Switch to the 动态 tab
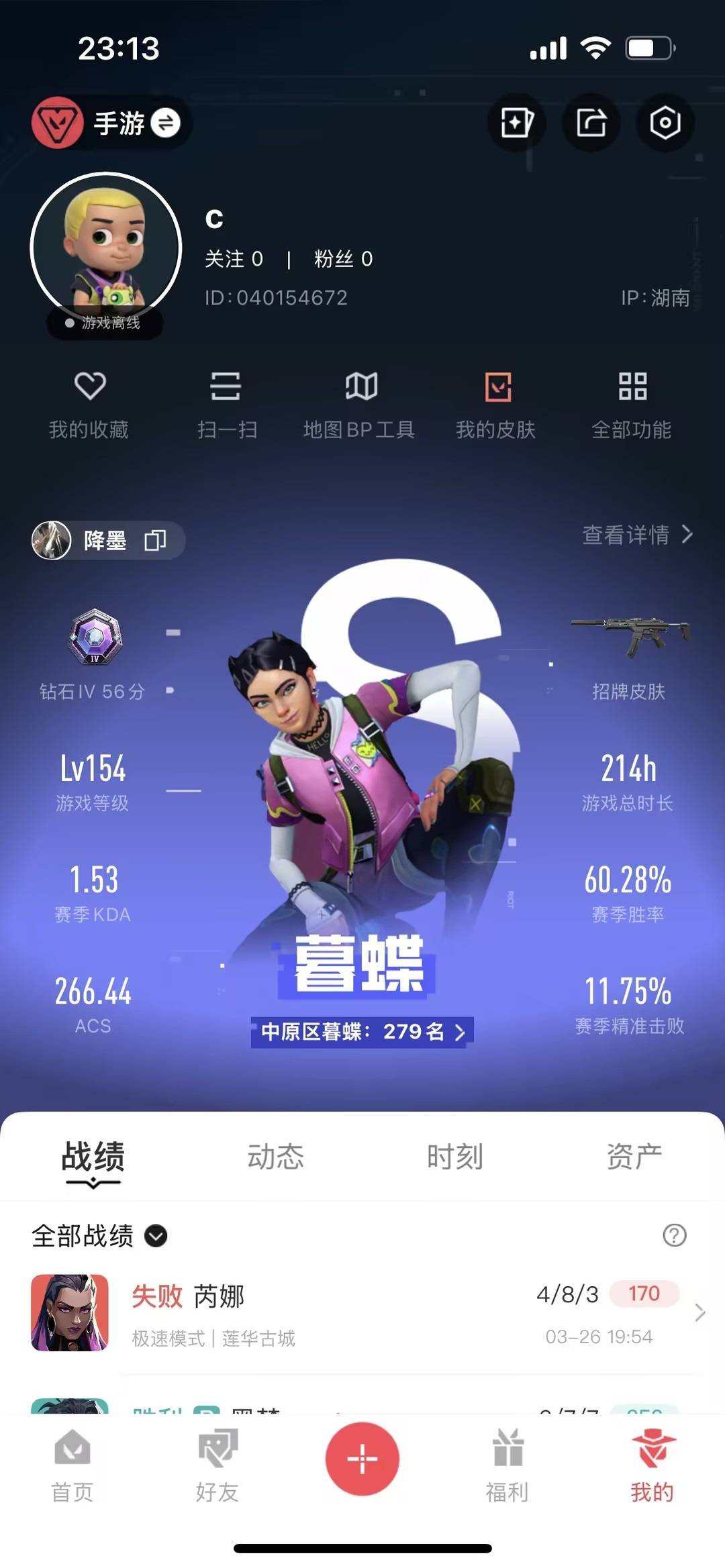The image size is (725, 1568). pos(277,1156)
